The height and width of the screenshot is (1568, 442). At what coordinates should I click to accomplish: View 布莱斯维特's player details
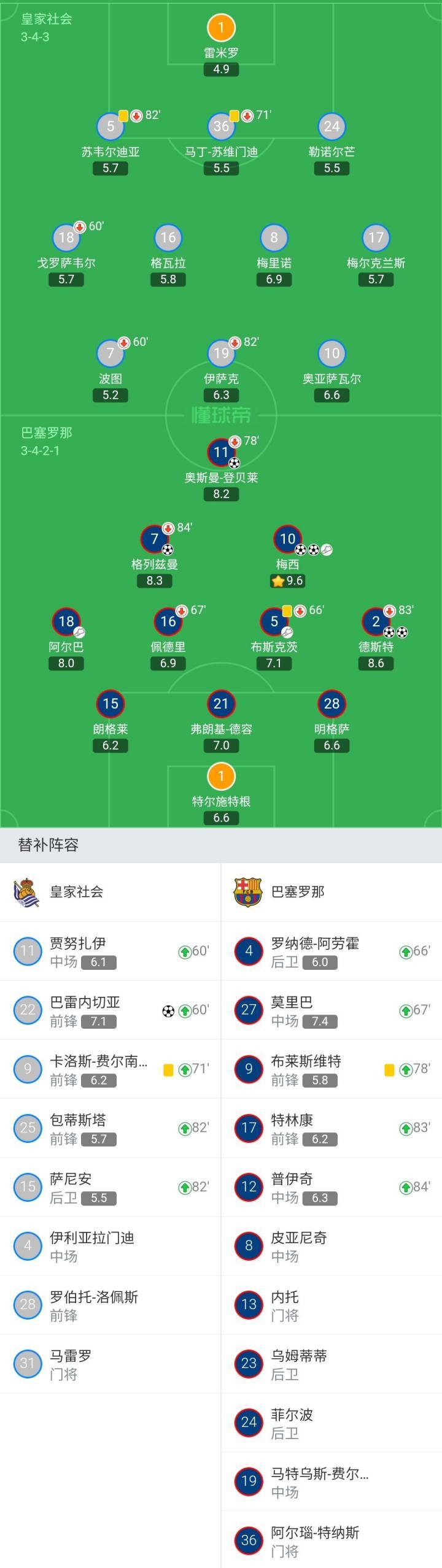(331, 1069)
